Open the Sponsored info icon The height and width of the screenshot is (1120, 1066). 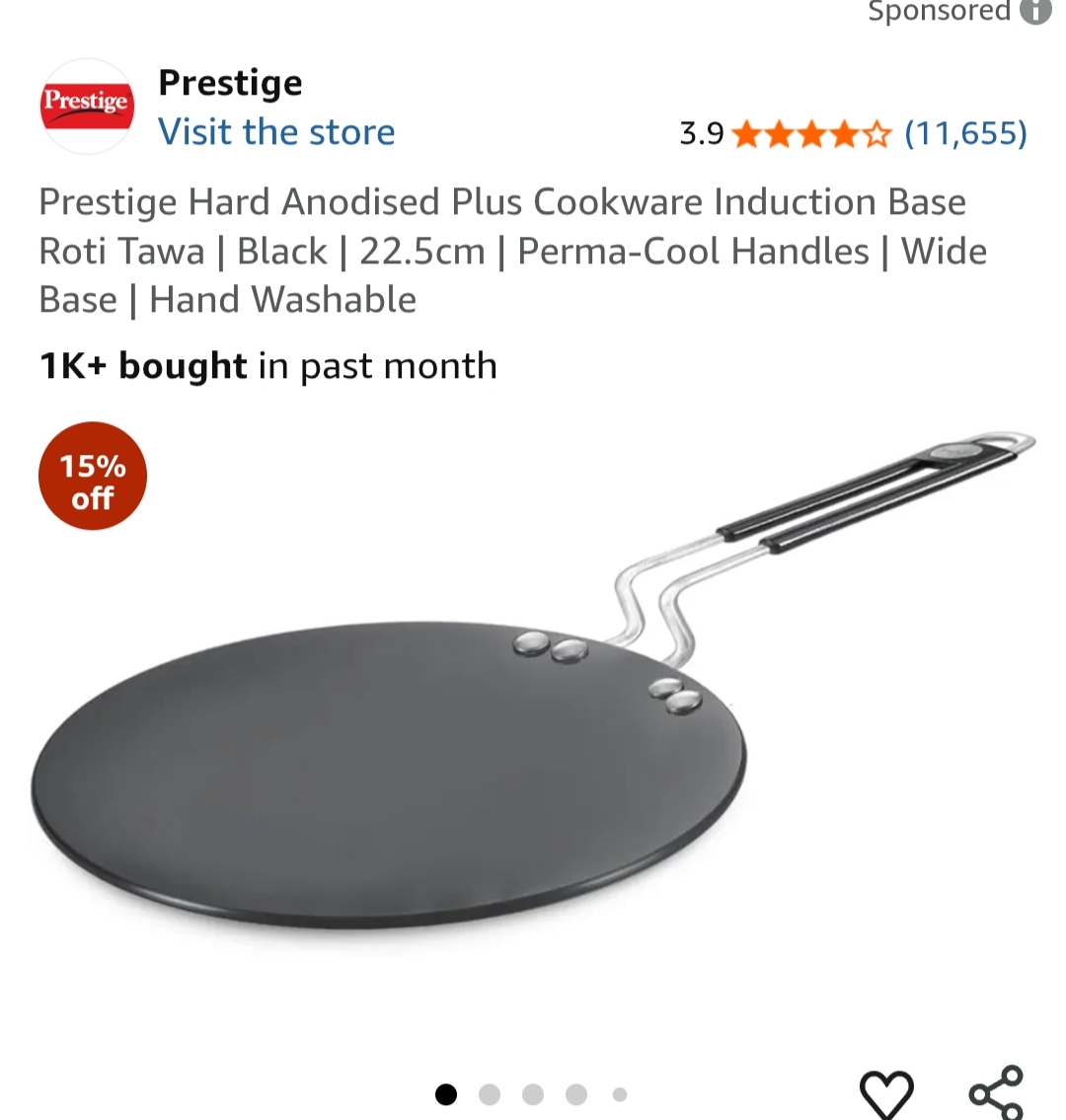(x=1035, y=11)
